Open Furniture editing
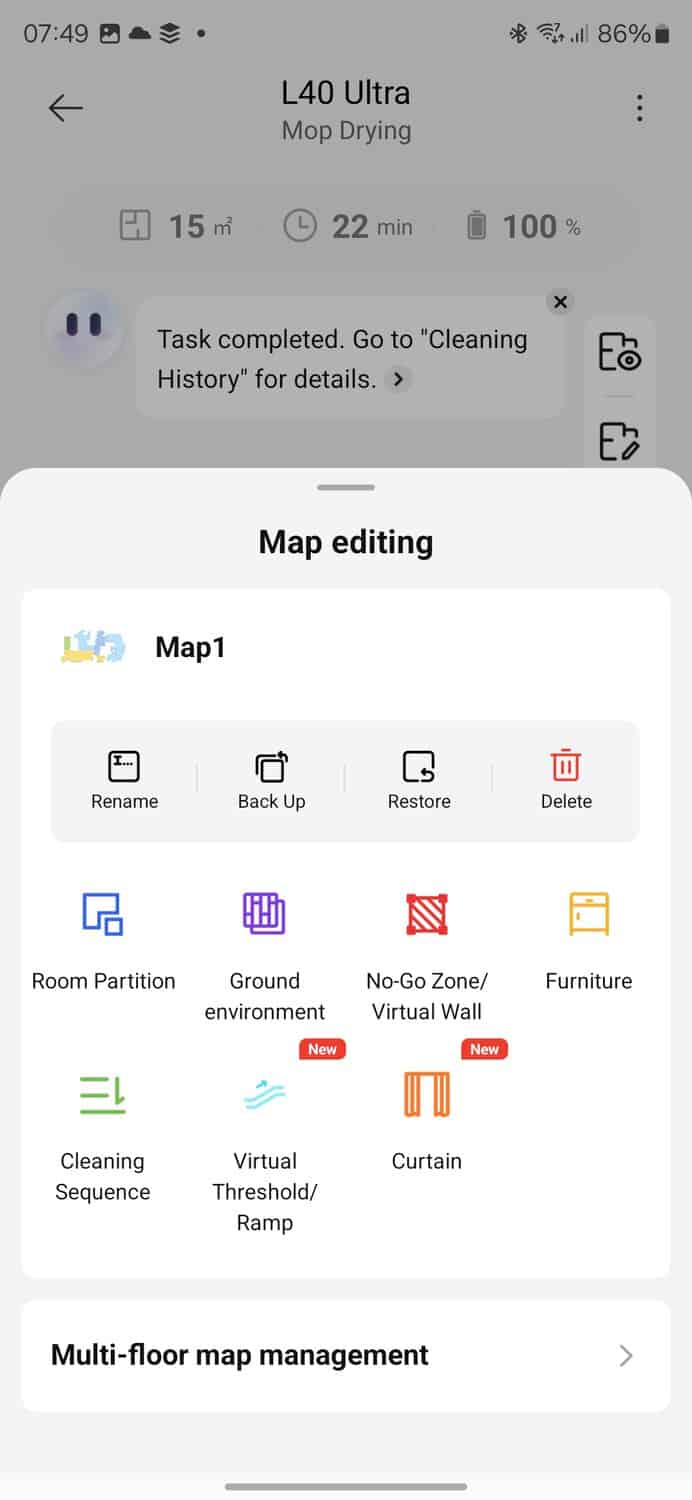 pos(588,940)
